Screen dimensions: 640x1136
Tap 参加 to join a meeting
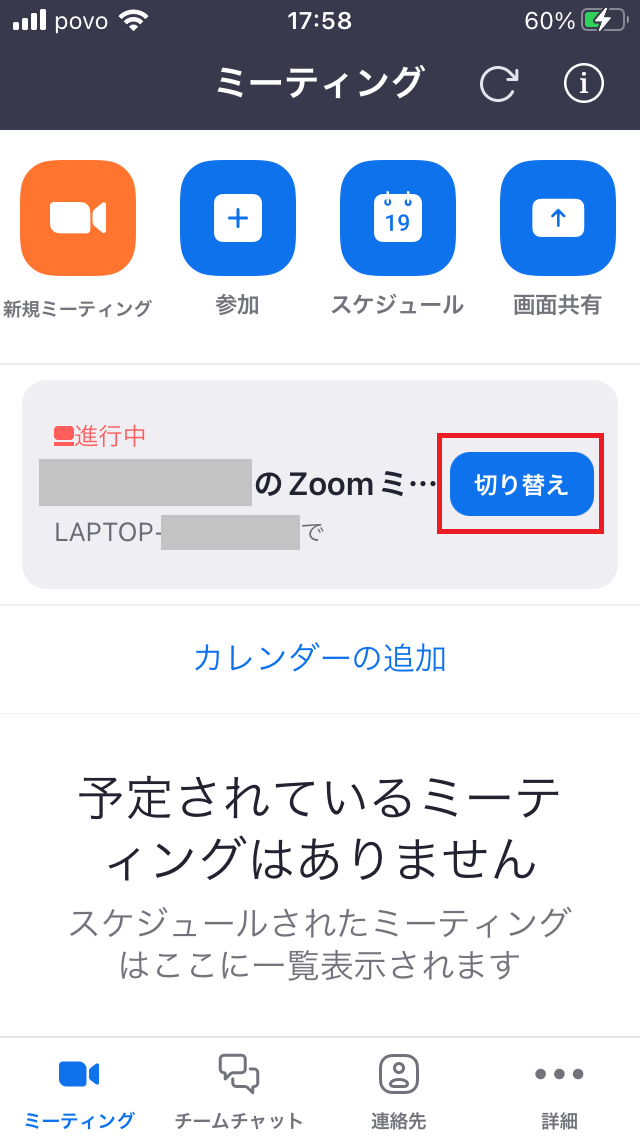click(238, 218)
